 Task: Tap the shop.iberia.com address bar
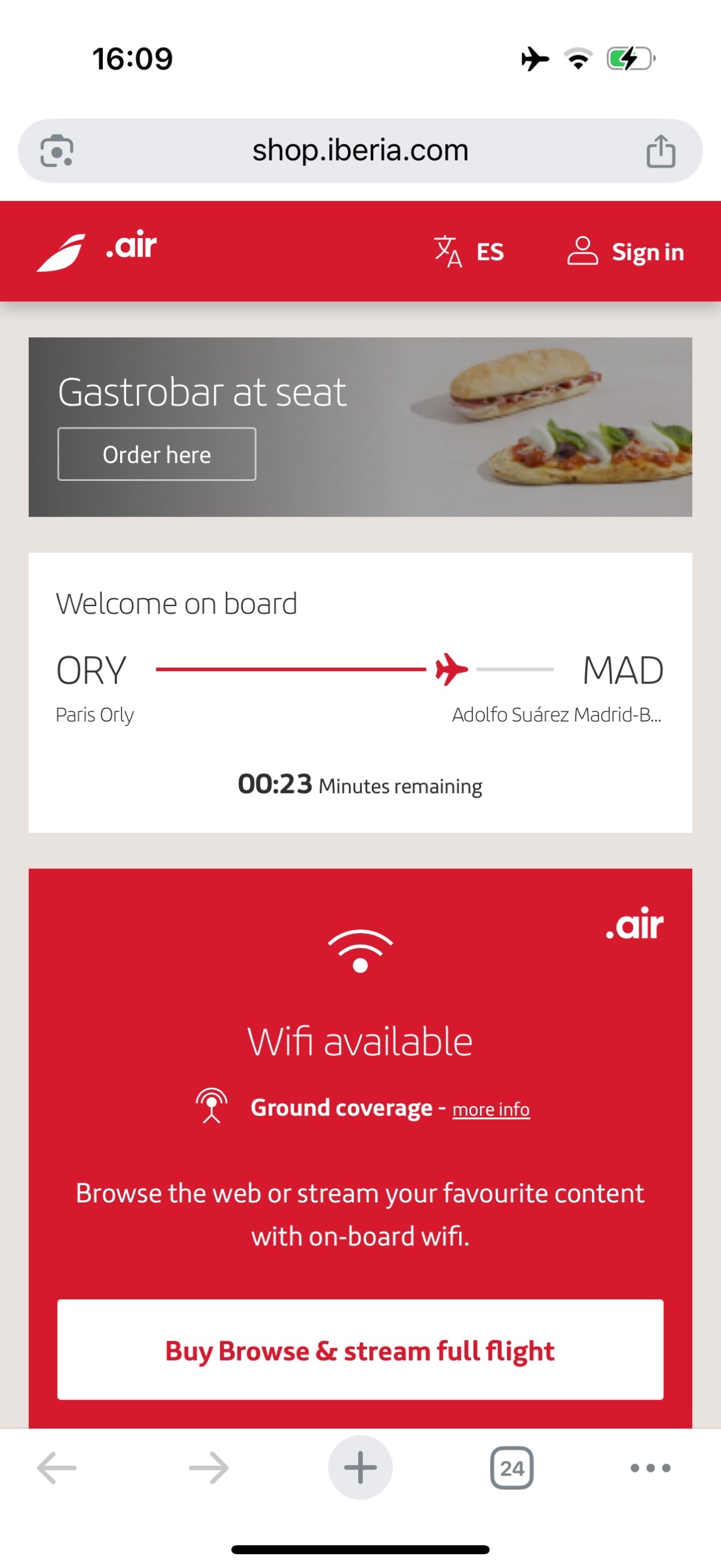360,150
